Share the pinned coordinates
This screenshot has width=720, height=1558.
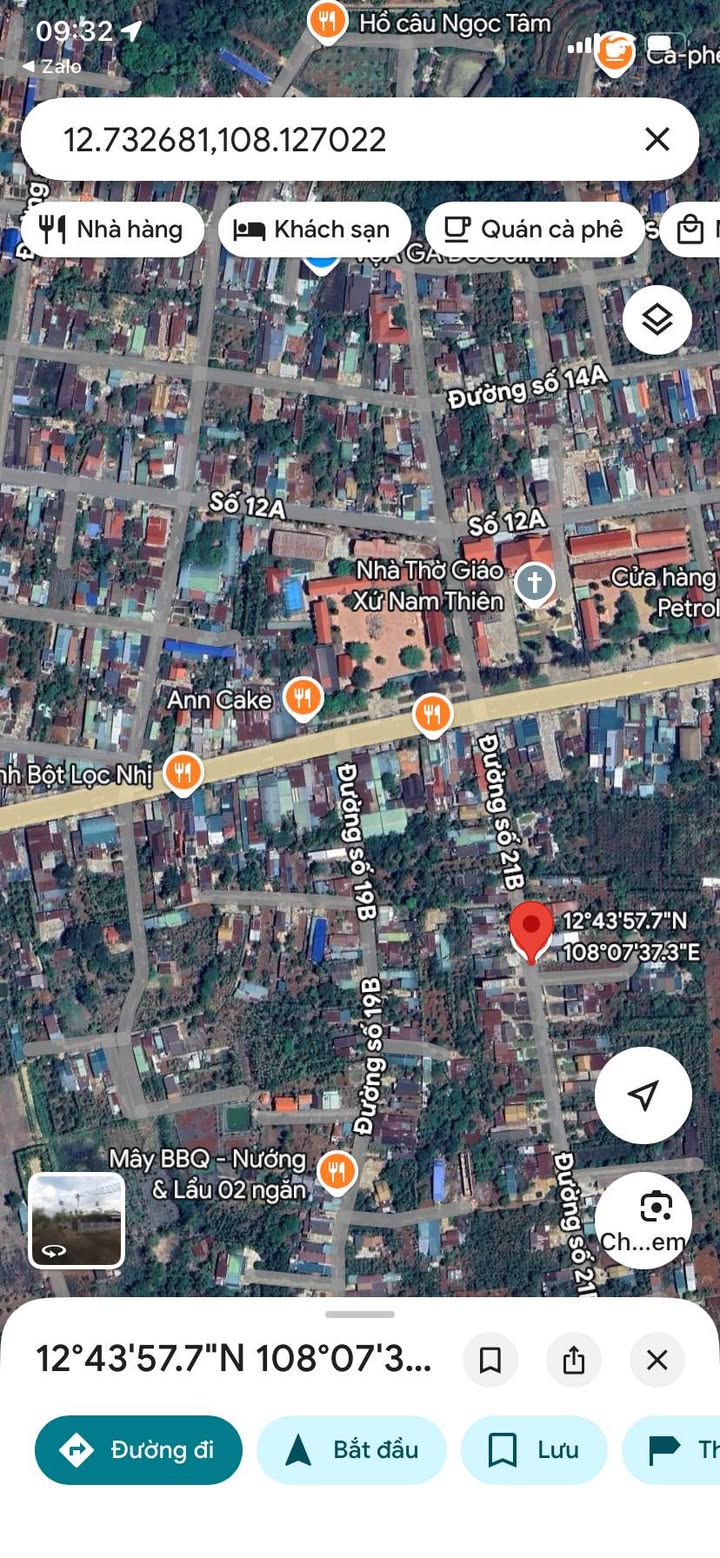click(x=574, y=1360)
